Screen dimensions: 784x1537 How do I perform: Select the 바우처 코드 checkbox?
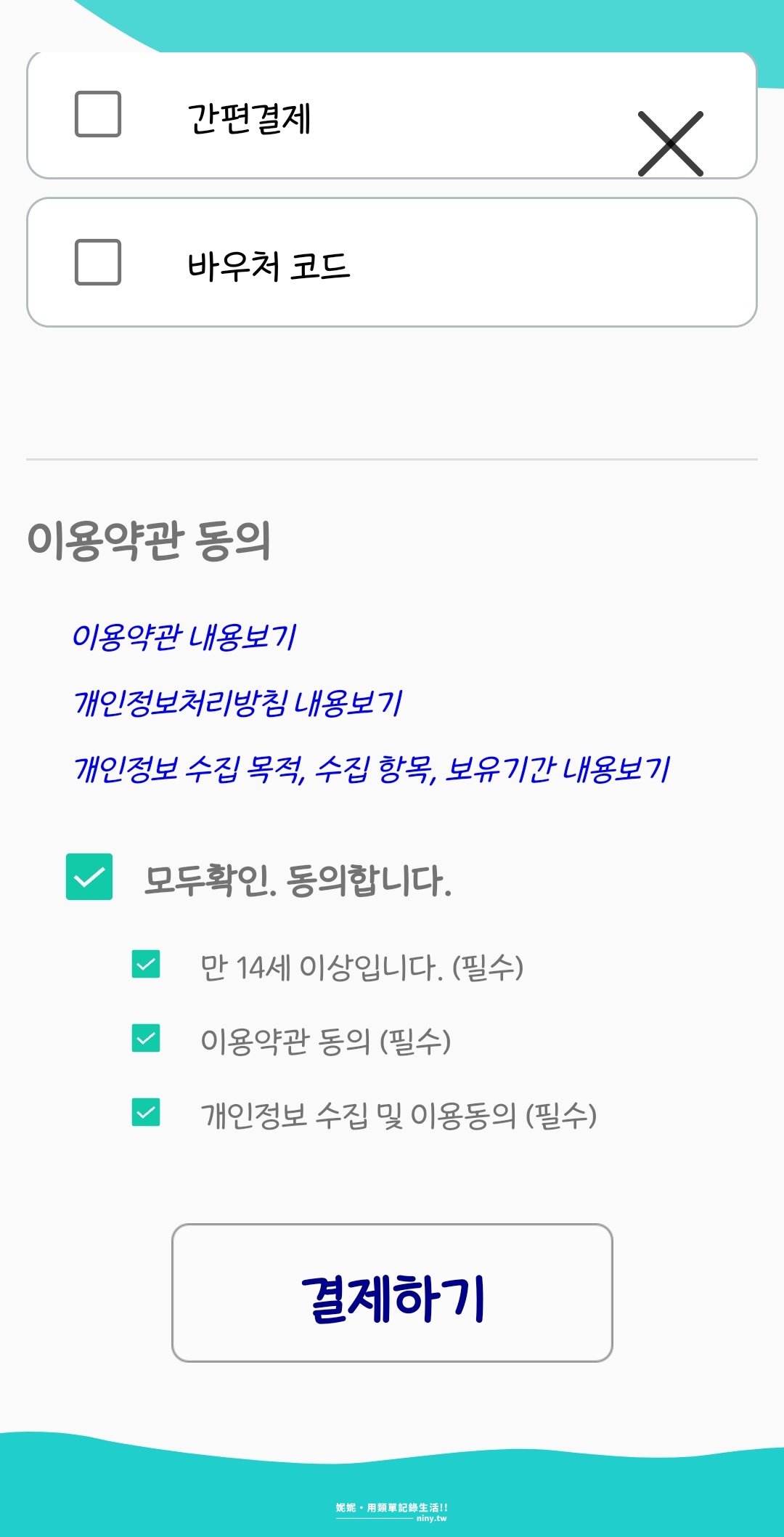tap(98, 262)
